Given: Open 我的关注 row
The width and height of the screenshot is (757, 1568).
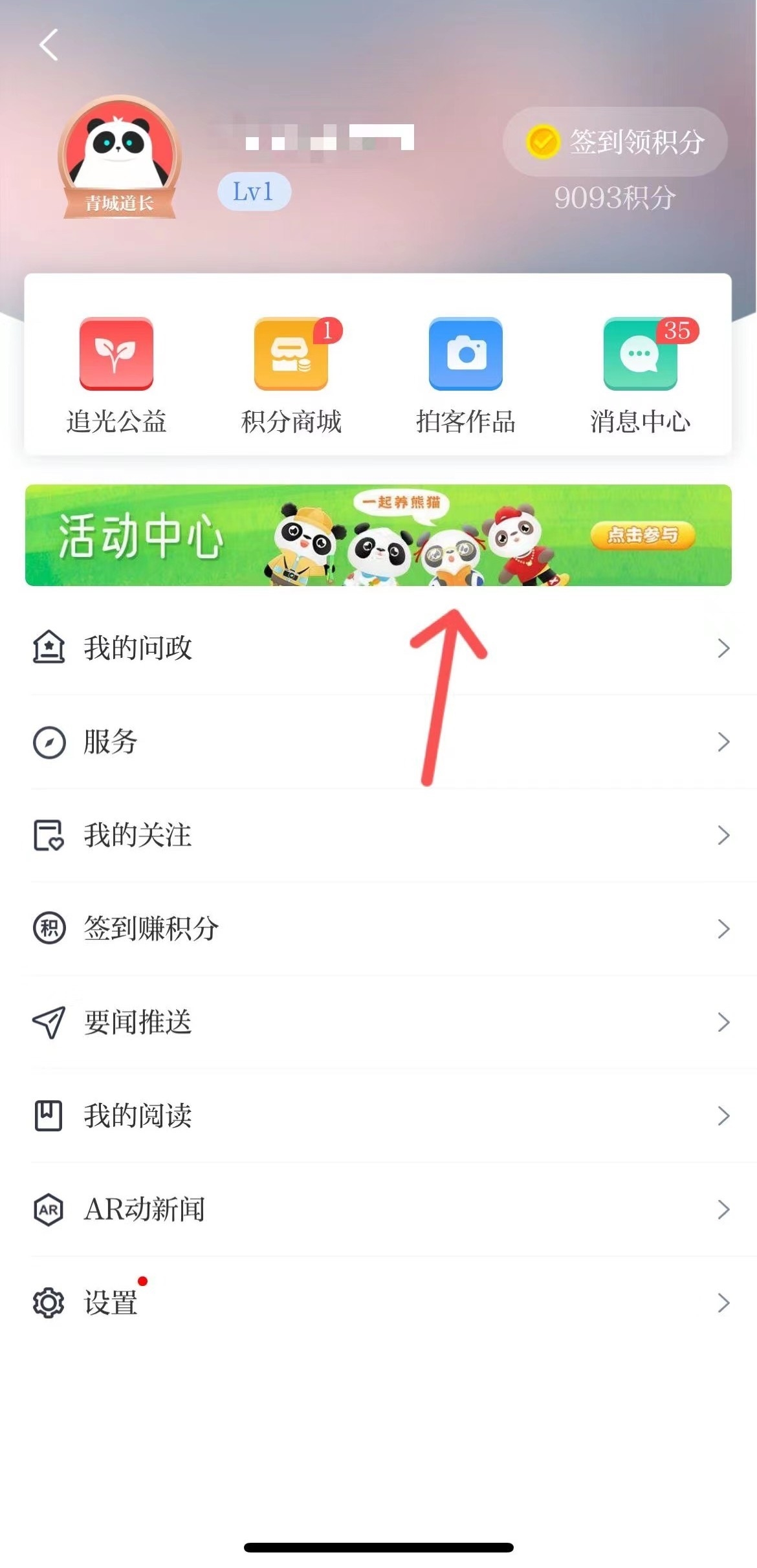Looking at the screenshot, I should [x=378, y=835].
